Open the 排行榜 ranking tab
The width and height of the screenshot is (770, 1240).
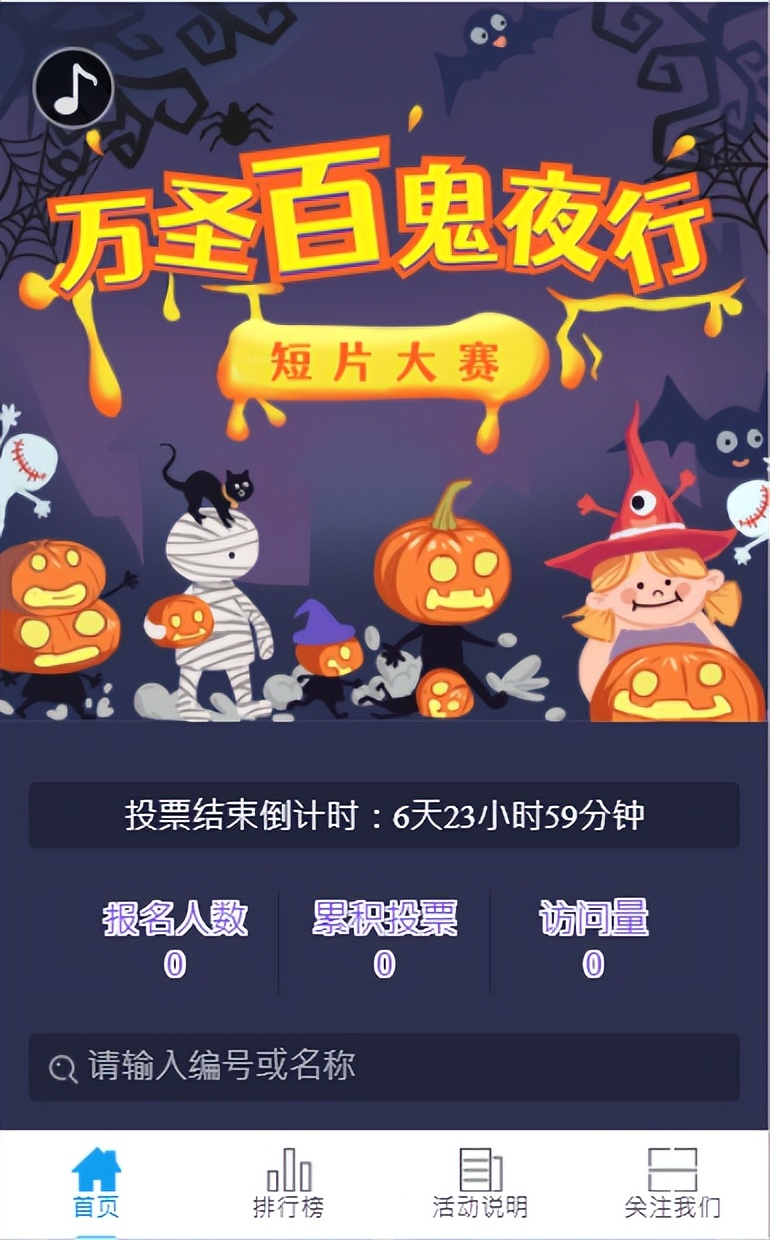pyautogui.click(x=288, y=1184)
